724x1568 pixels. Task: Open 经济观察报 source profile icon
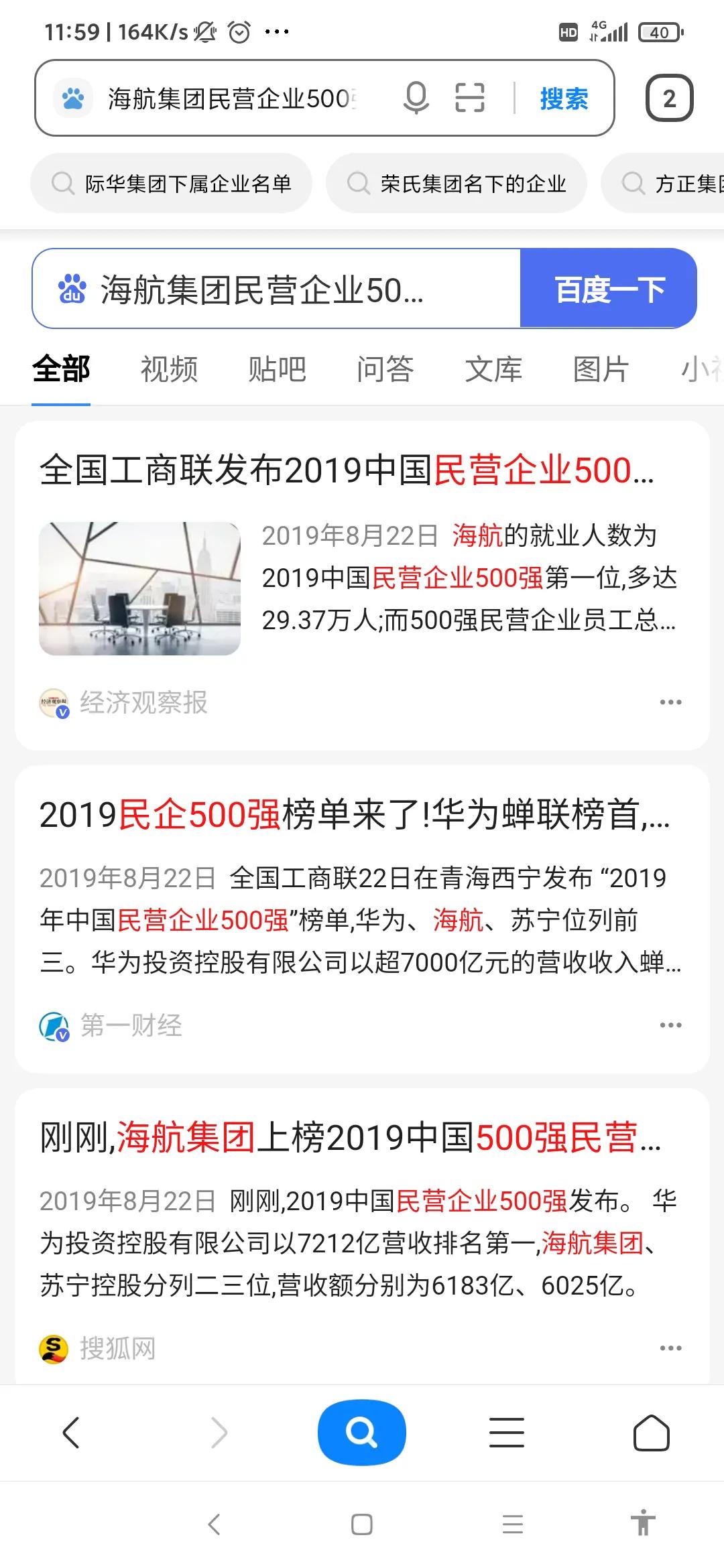tap(54, 703)
